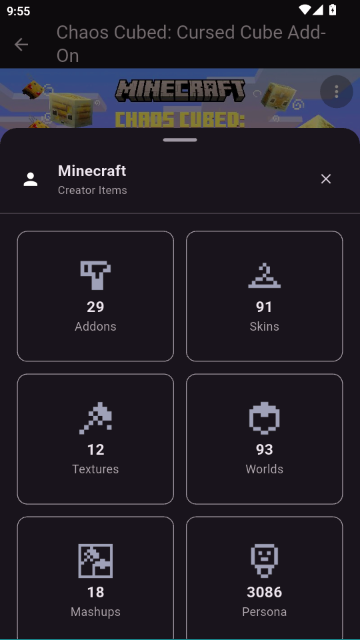Screen dimensions: 360x640
Task: Browse the 93 Worlds card
Action: coord(264,439)
